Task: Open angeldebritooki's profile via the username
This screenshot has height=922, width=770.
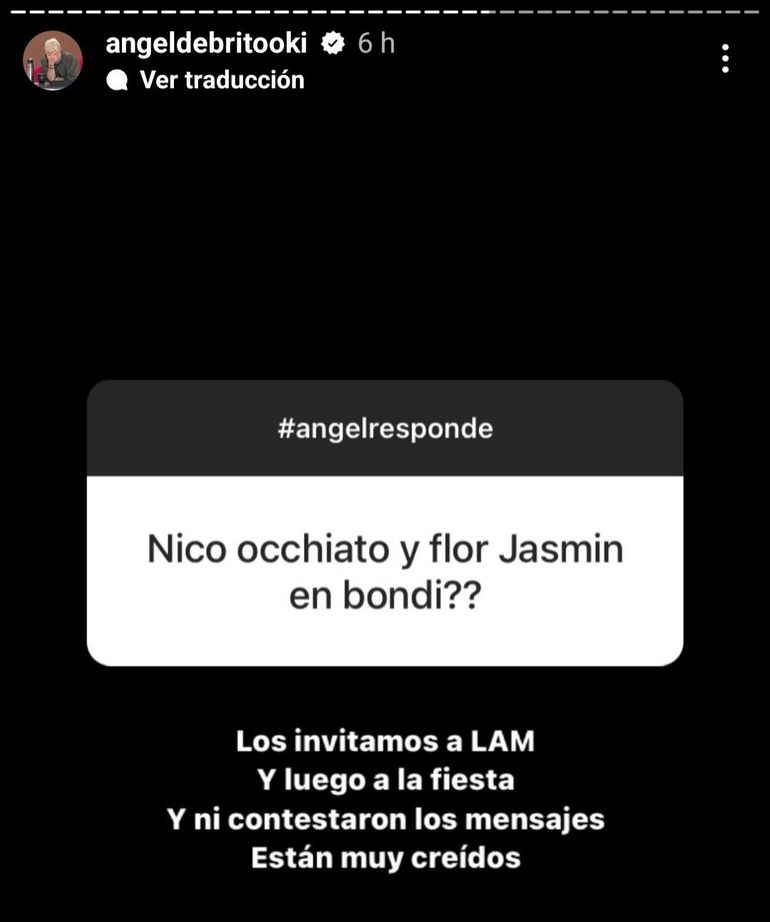Action: tap(206, 44)
